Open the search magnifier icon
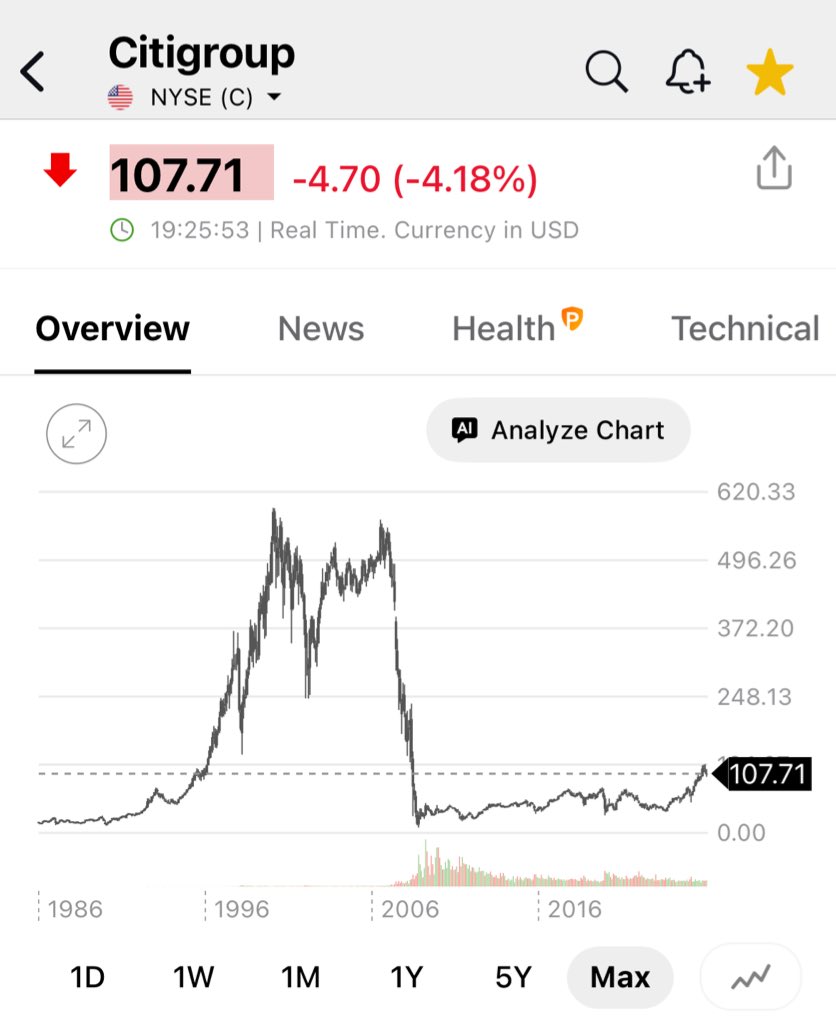This screenshot has width=836, height=1024. tap(606, 72)
